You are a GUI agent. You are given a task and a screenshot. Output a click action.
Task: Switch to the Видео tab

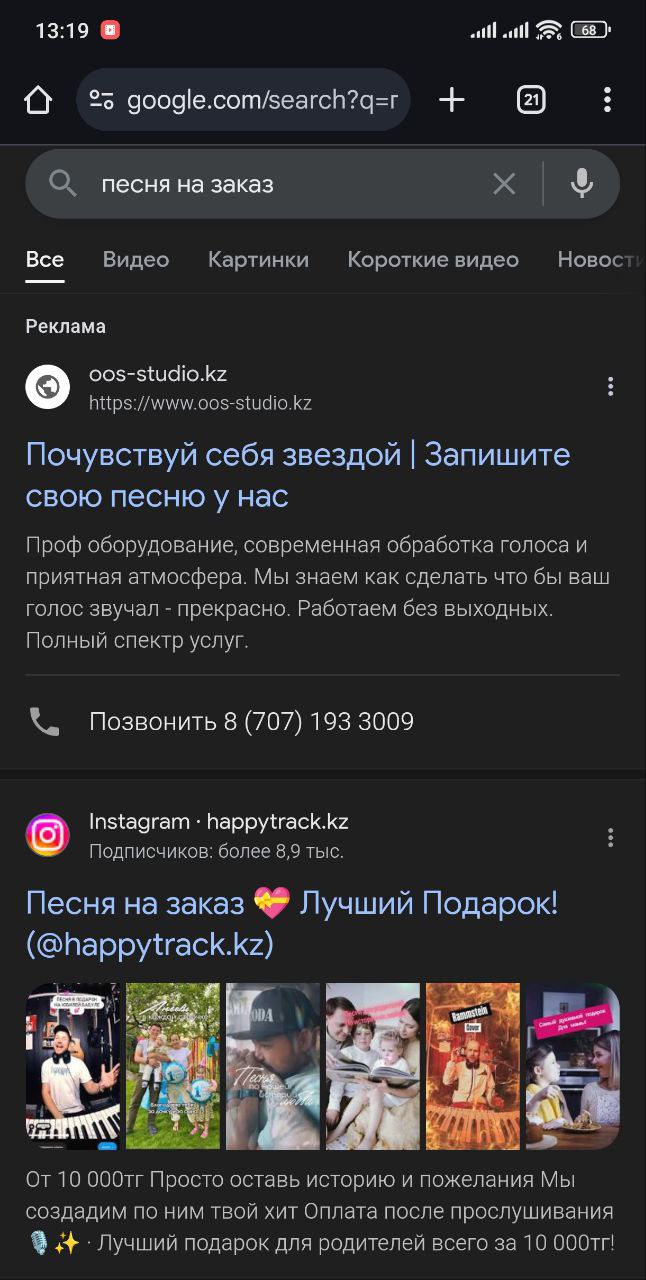click(136, 260)
